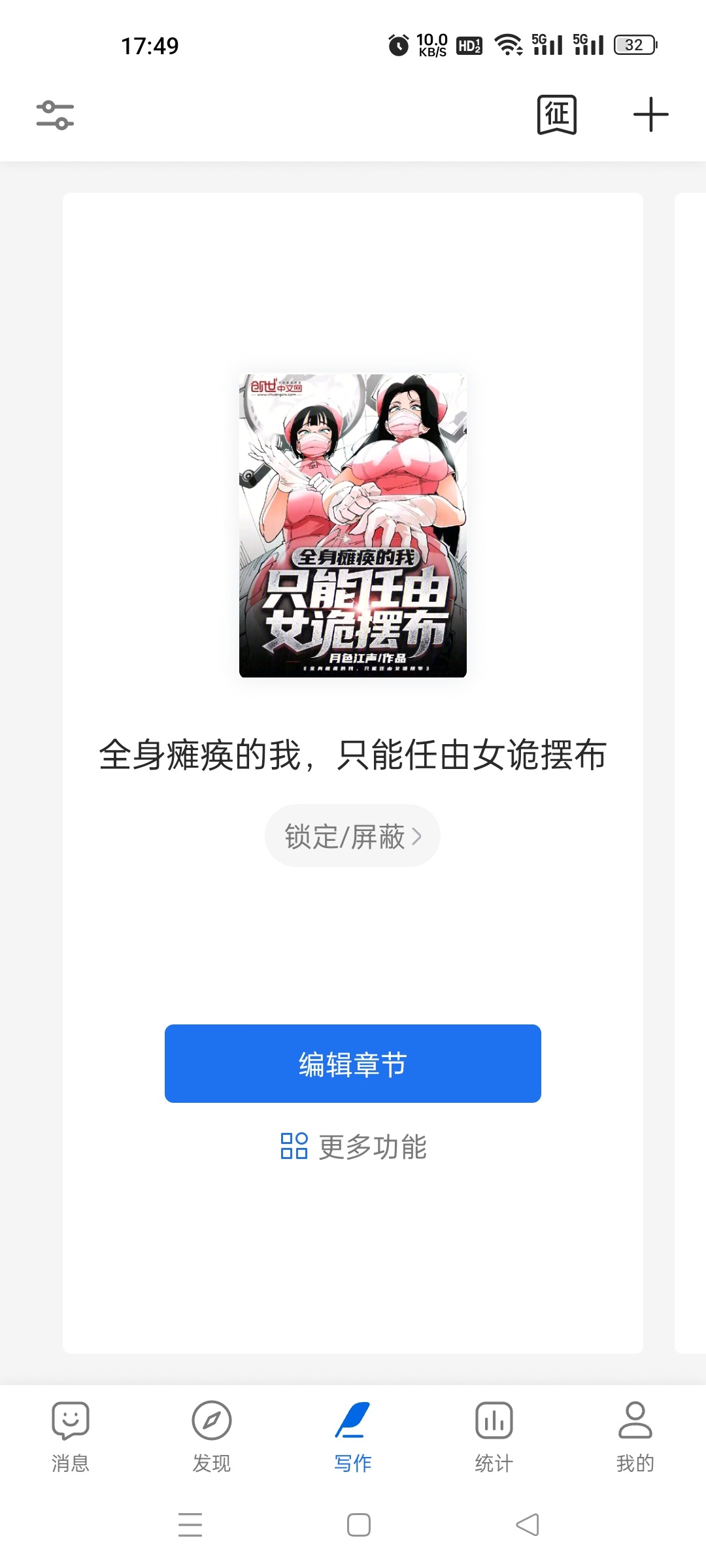Viewport: 706px width, 1568px height.
Task: Open 更多功能 options
Action: point(353,1147)
